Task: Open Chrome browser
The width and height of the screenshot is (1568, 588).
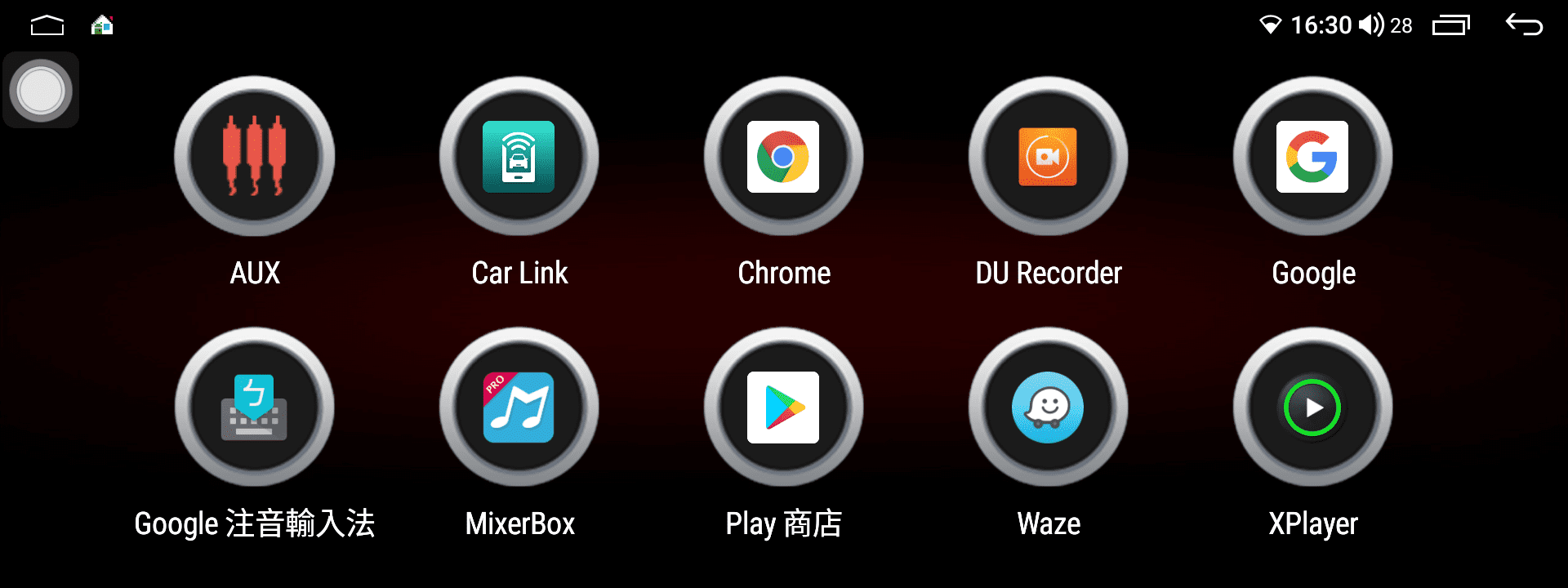Action: tap(783, 157)
